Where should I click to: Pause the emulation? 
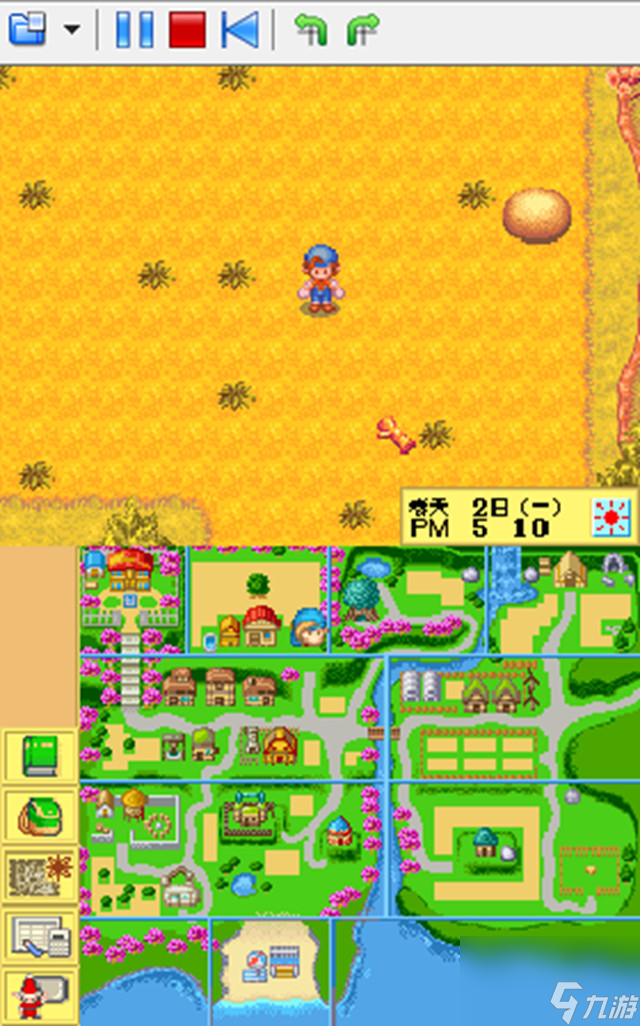[134, 30]
